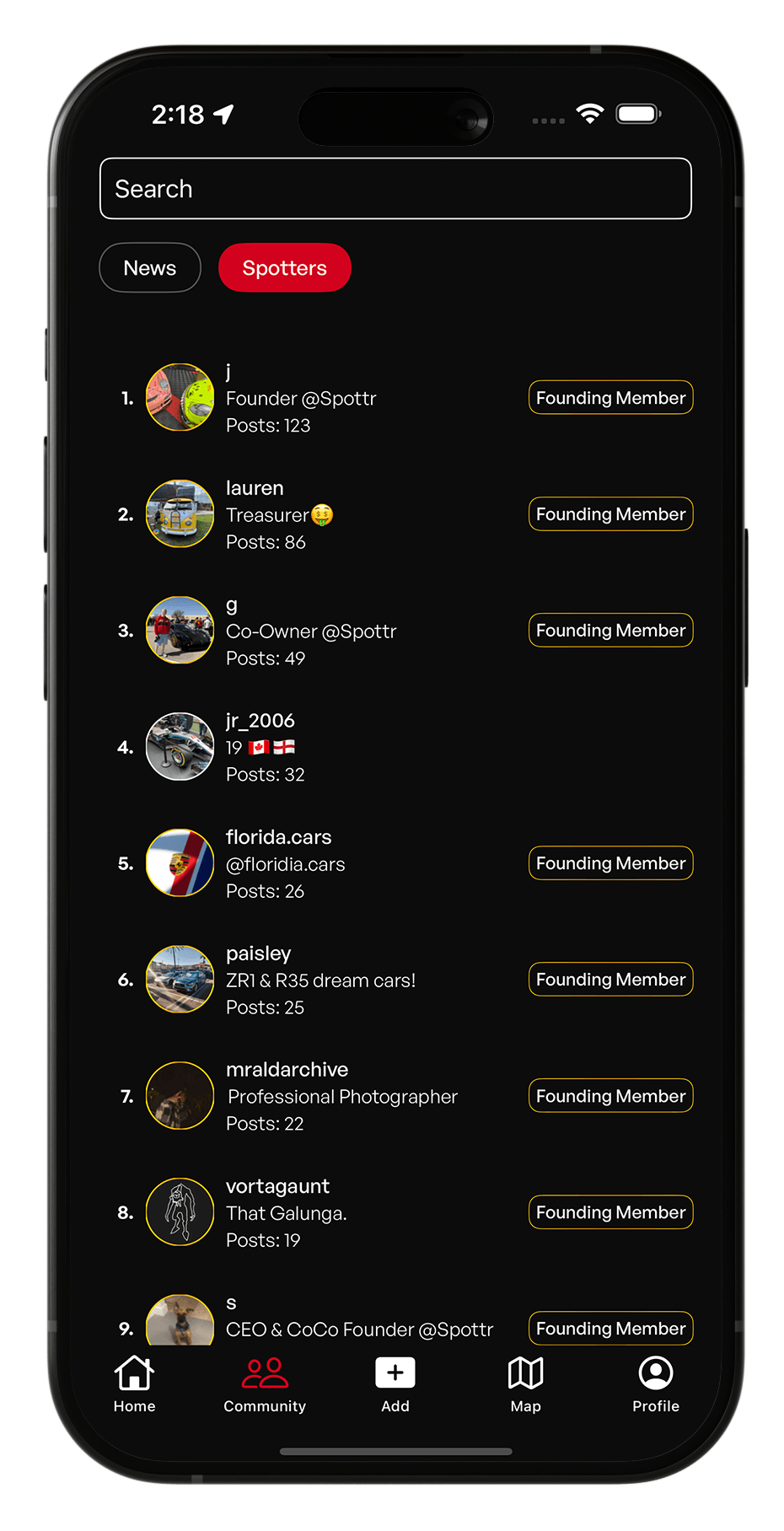Go to the Home tab

pyautogui.click(x=135, y=1384)
